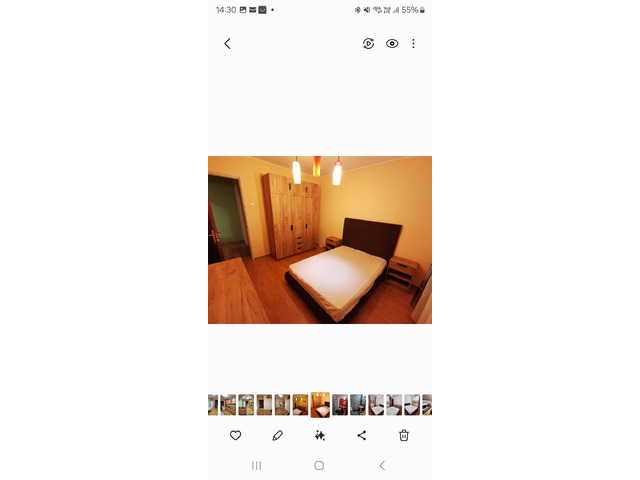Select the thumbnail with the red wall
This screenshot has height=480, width=640.
340,405
